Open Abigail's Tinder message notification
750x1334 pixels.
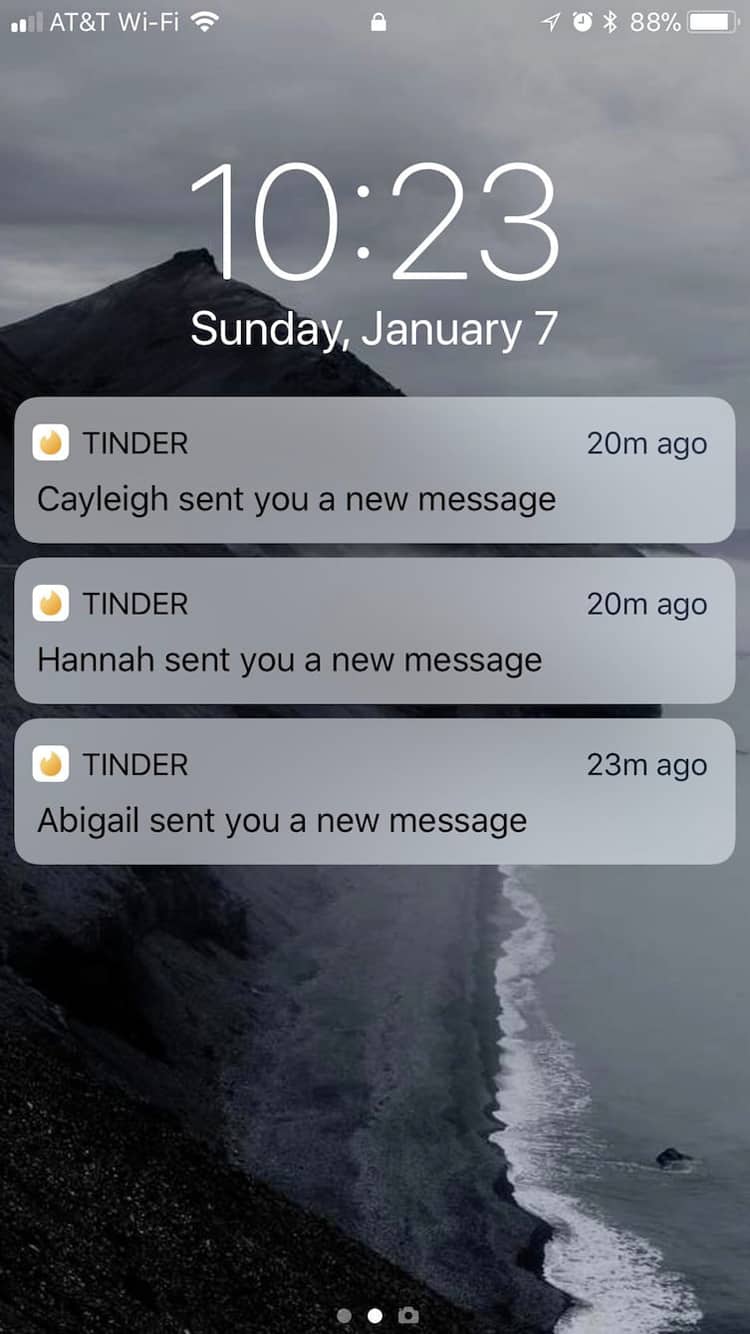(x=374, y=791)
